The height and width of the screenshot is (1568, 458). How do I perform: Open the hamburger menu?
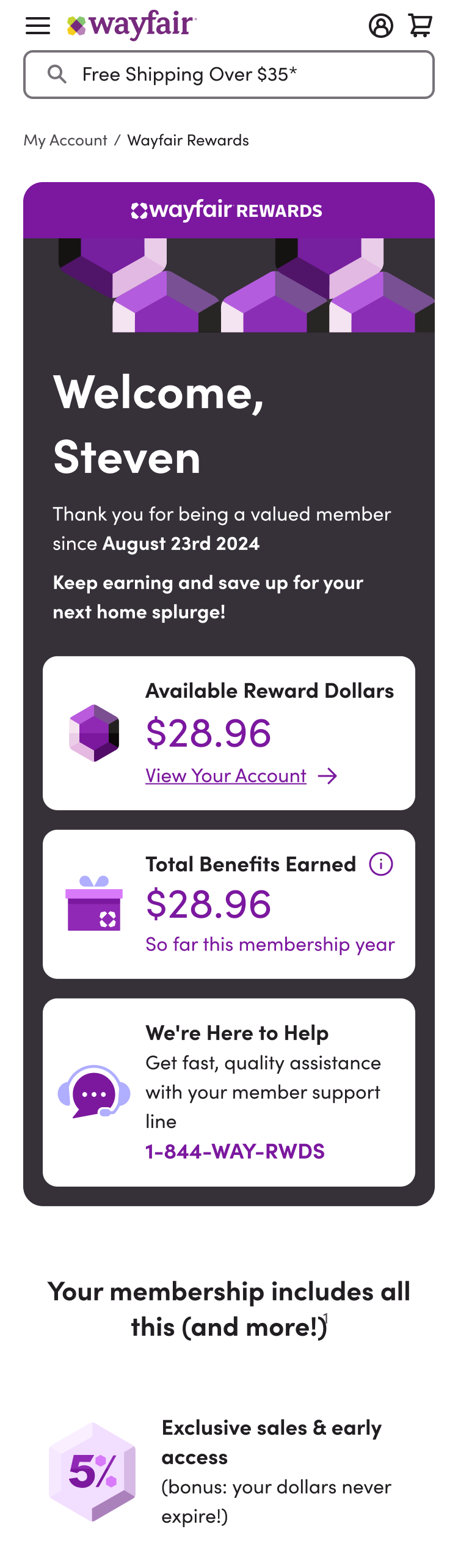click(38, 26)
